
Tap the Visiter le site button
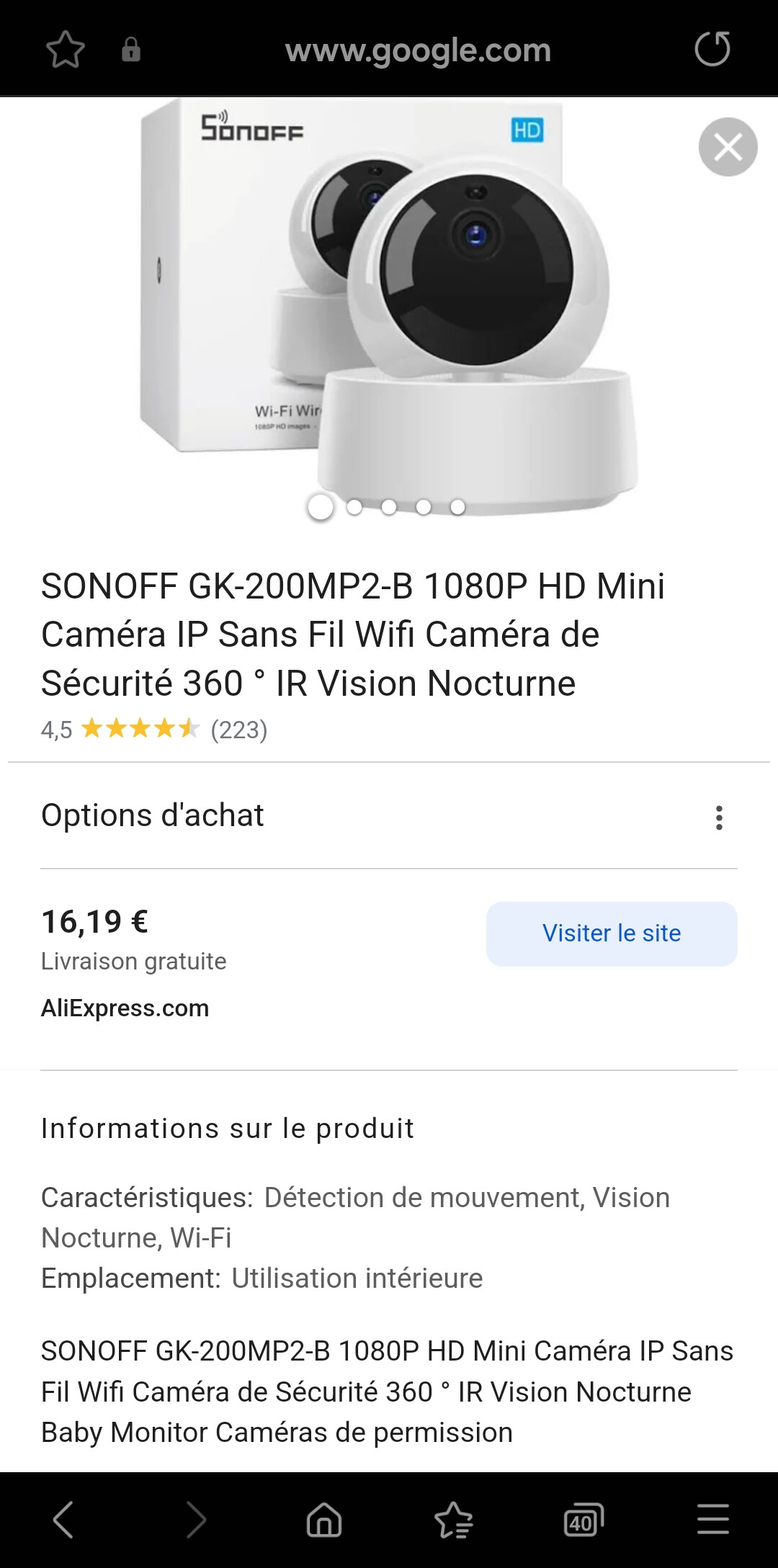[612, 933]
